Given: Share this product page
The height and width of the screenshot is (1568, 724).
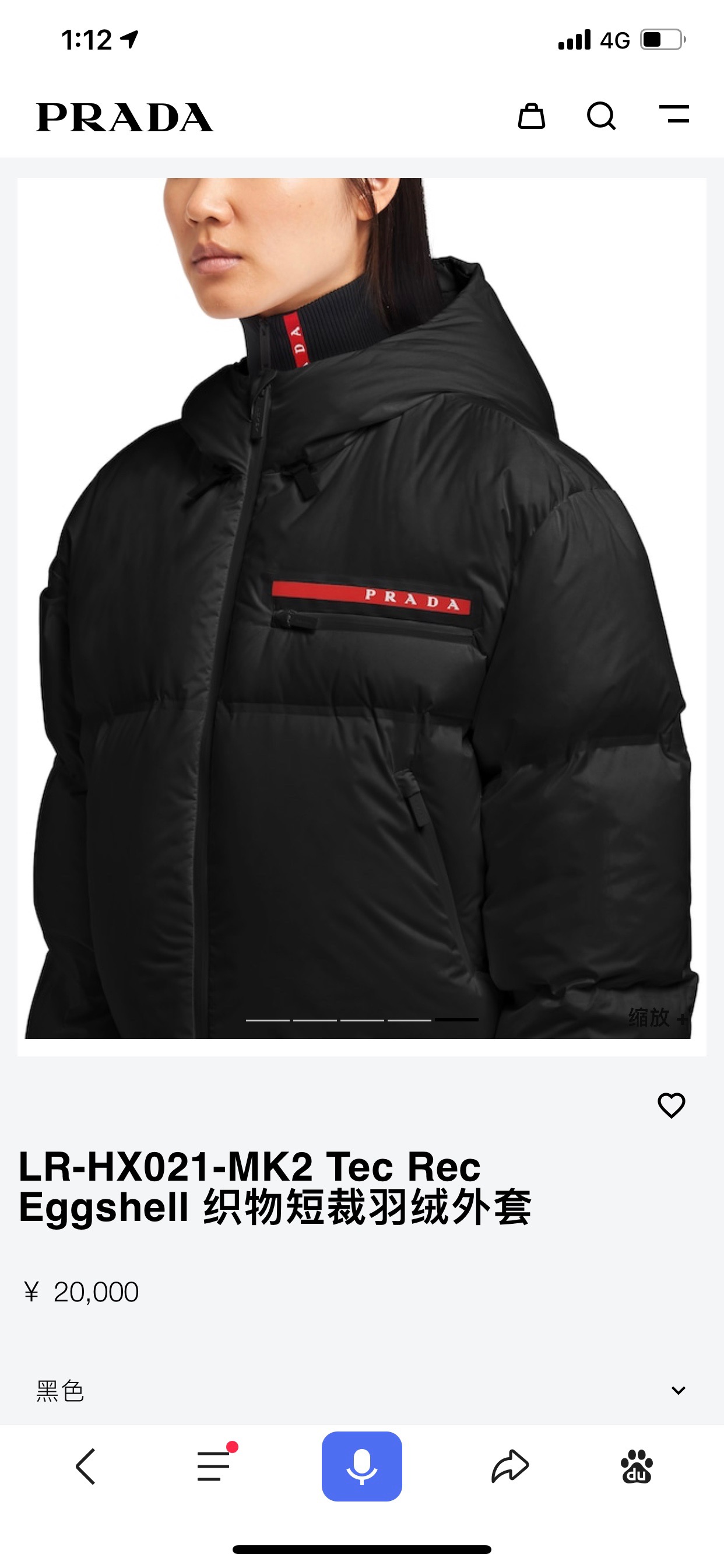Looking at the screenshot, I should [510, 1466].
